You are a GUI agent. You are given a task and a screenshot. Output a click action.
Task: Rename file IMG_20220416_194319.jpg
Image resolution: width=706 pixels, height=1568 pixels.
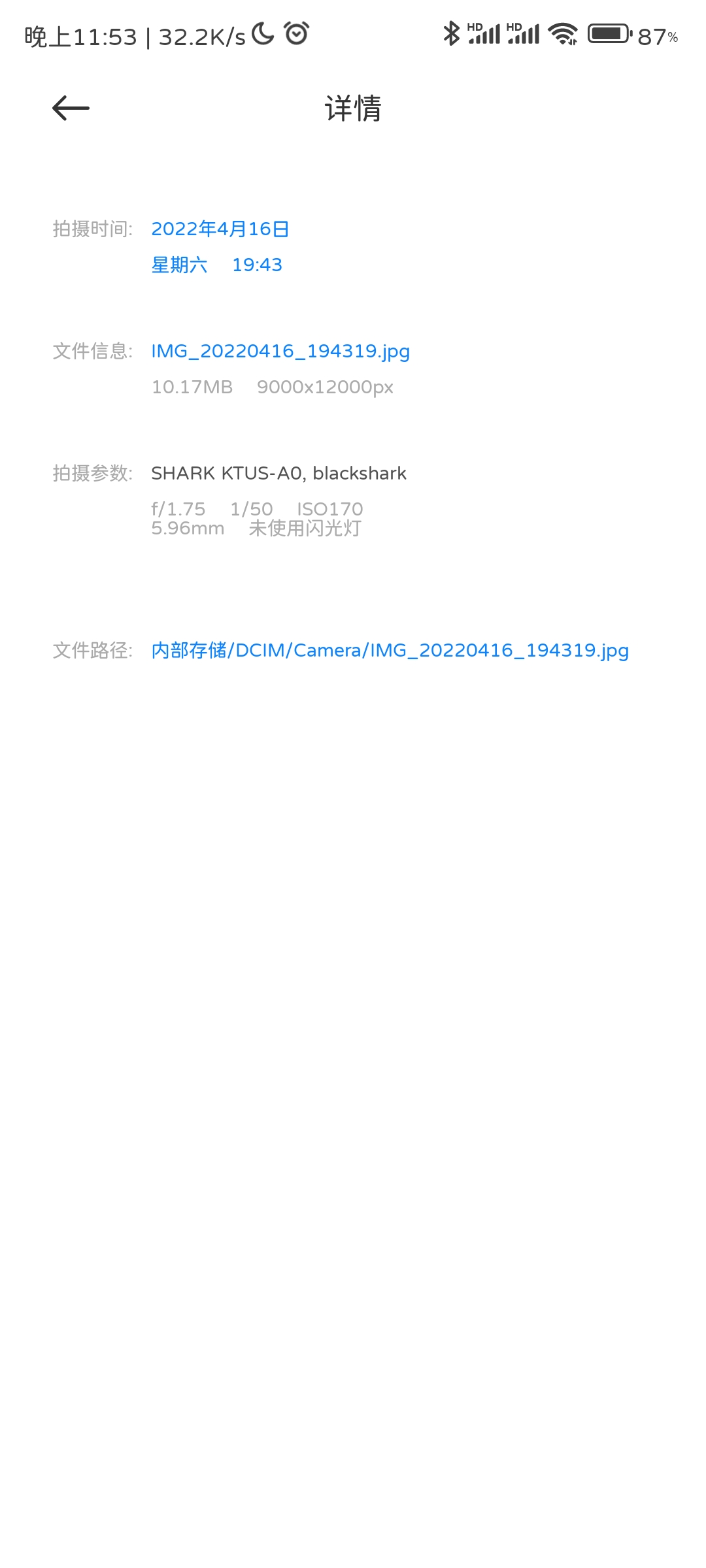[x=280, y=351]
